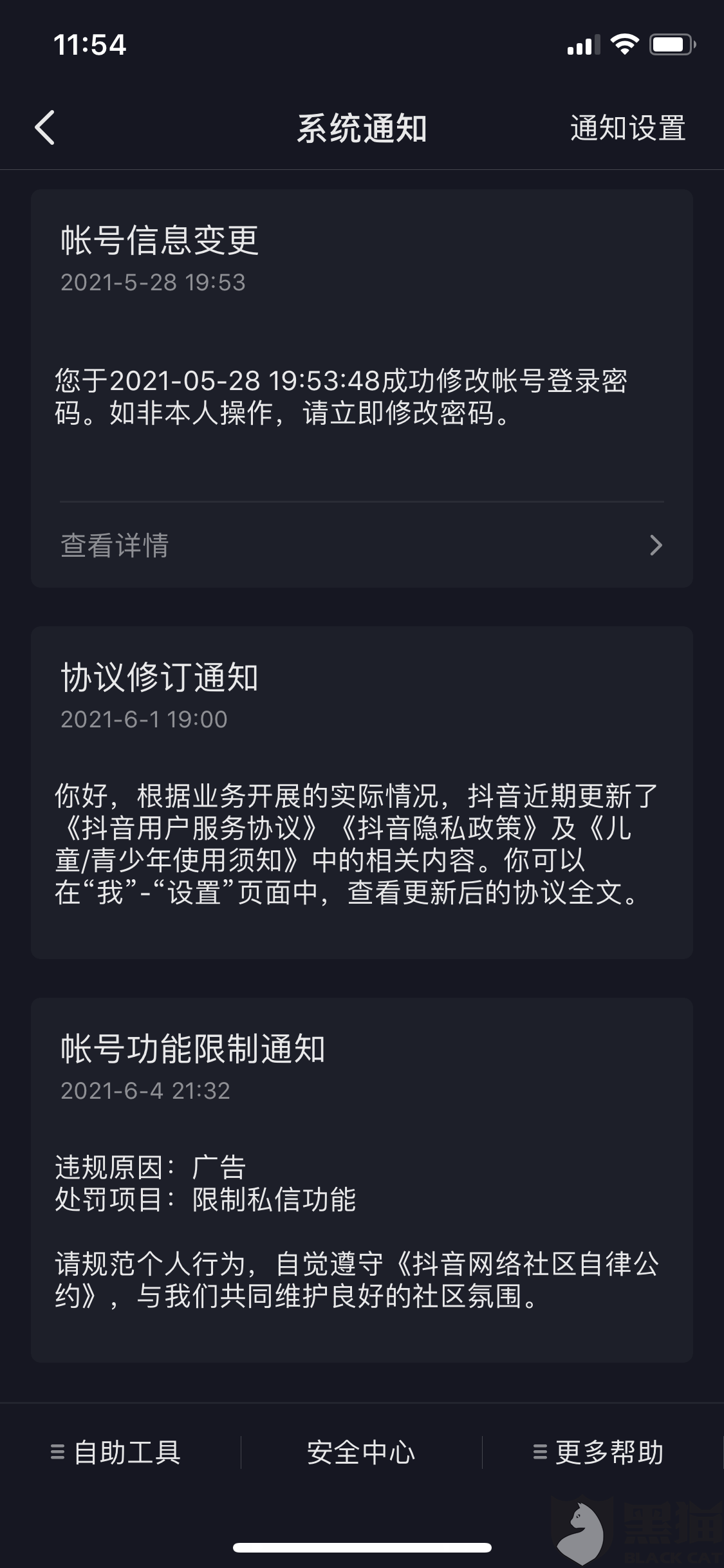Image resolution: width=724 pixels, height=1568 pixels.
Task: Open the 更多帮助 bottom menu
Action: (599, 1452)
